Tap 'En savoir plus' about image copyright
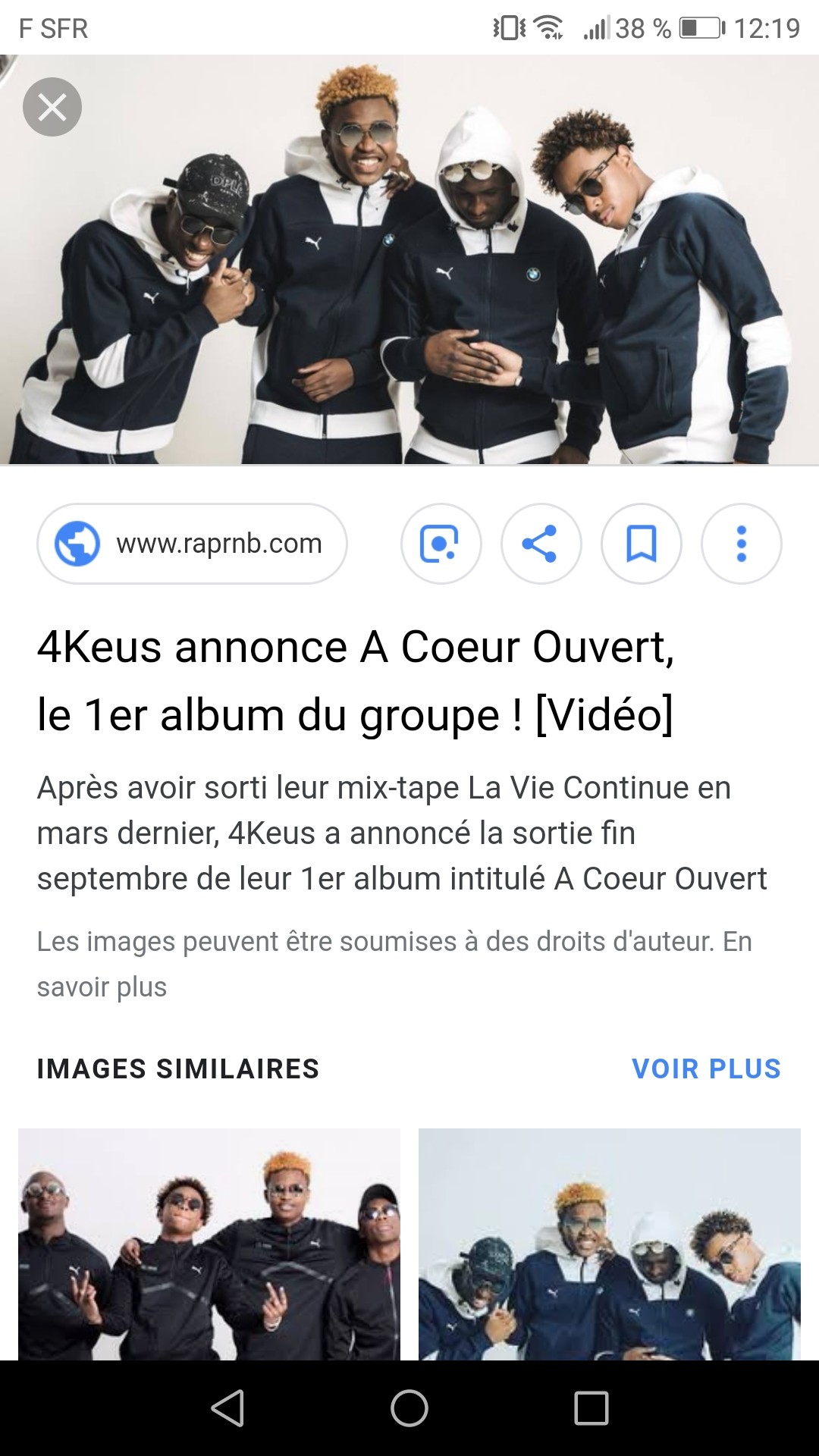Viewport: 819px width, 1456px height. pos(394,964)
